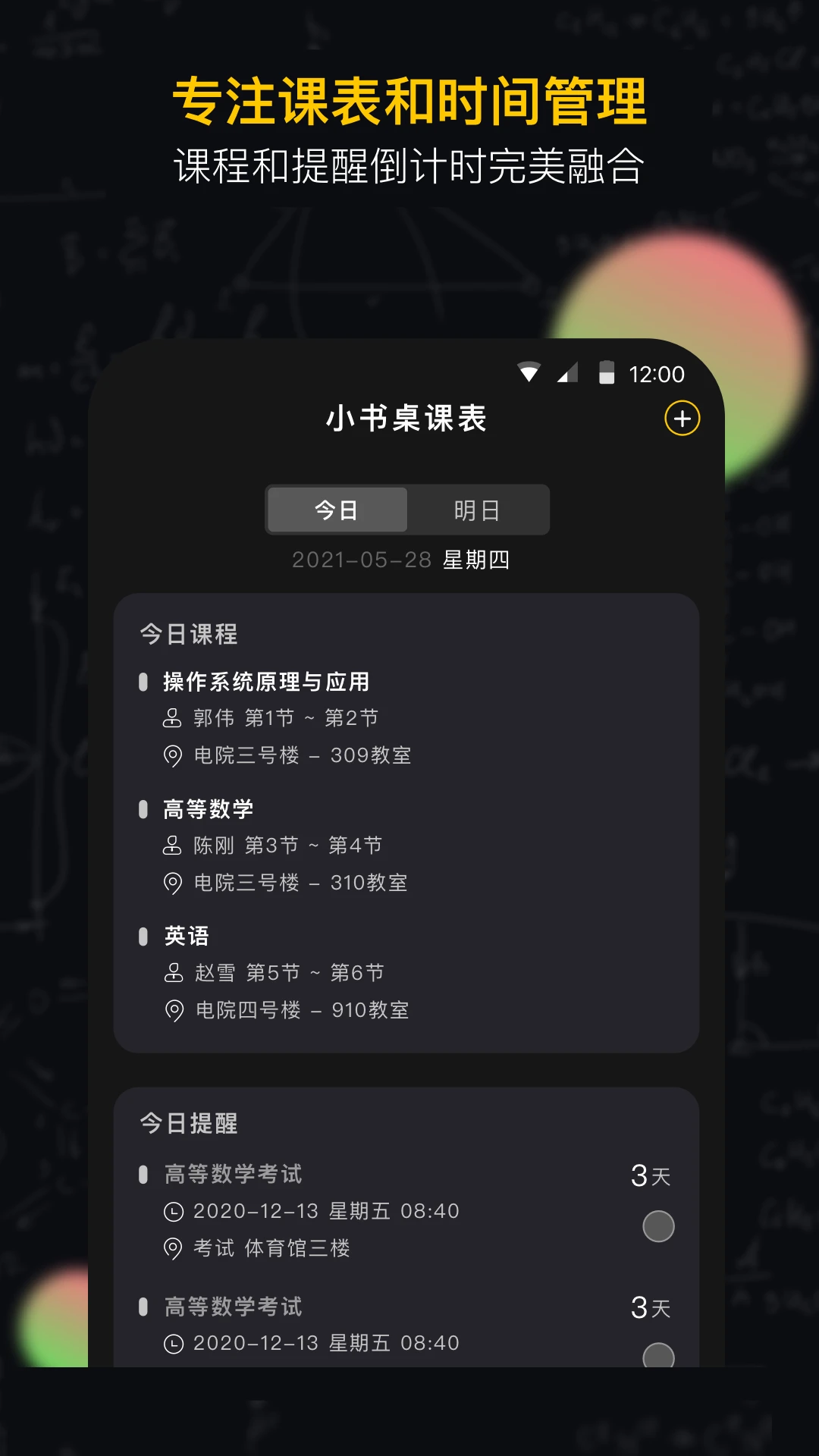
Task: Click the location pin for 310教室
Action: point(173,883)
